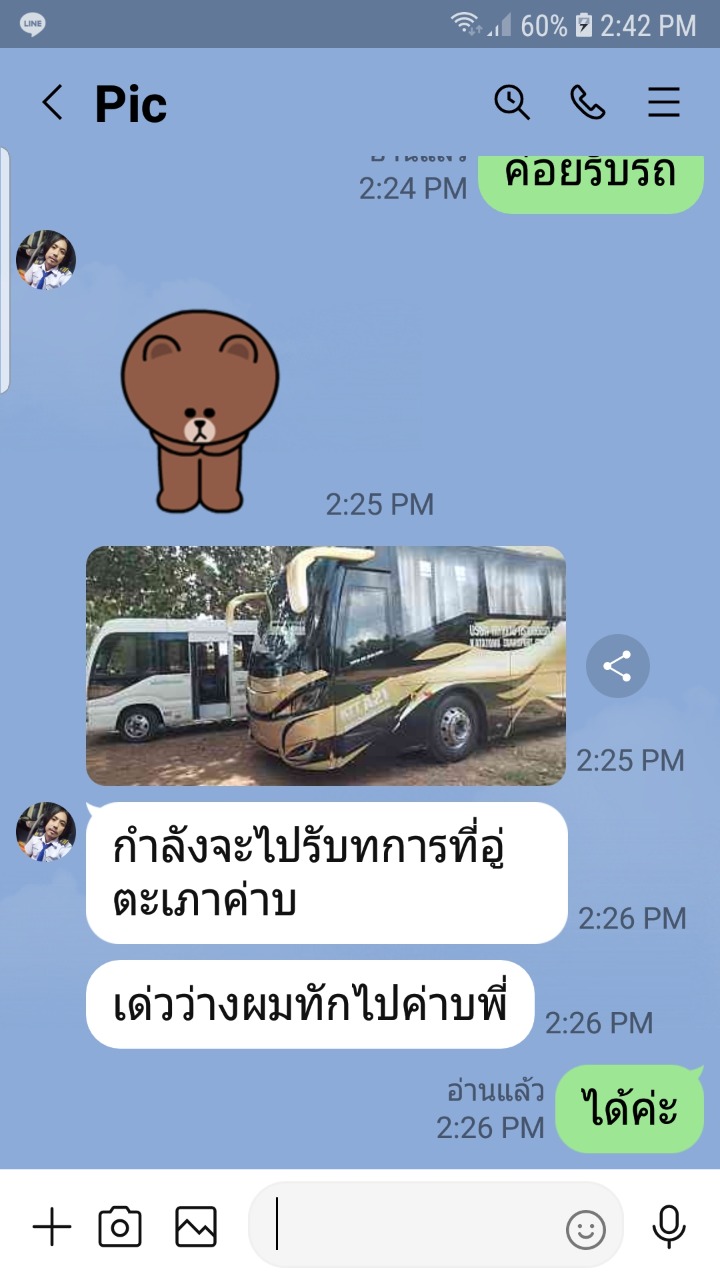Share the bus photo
Image resolution: width=720 pixels, height=1280 pixels.
point(617,666)
